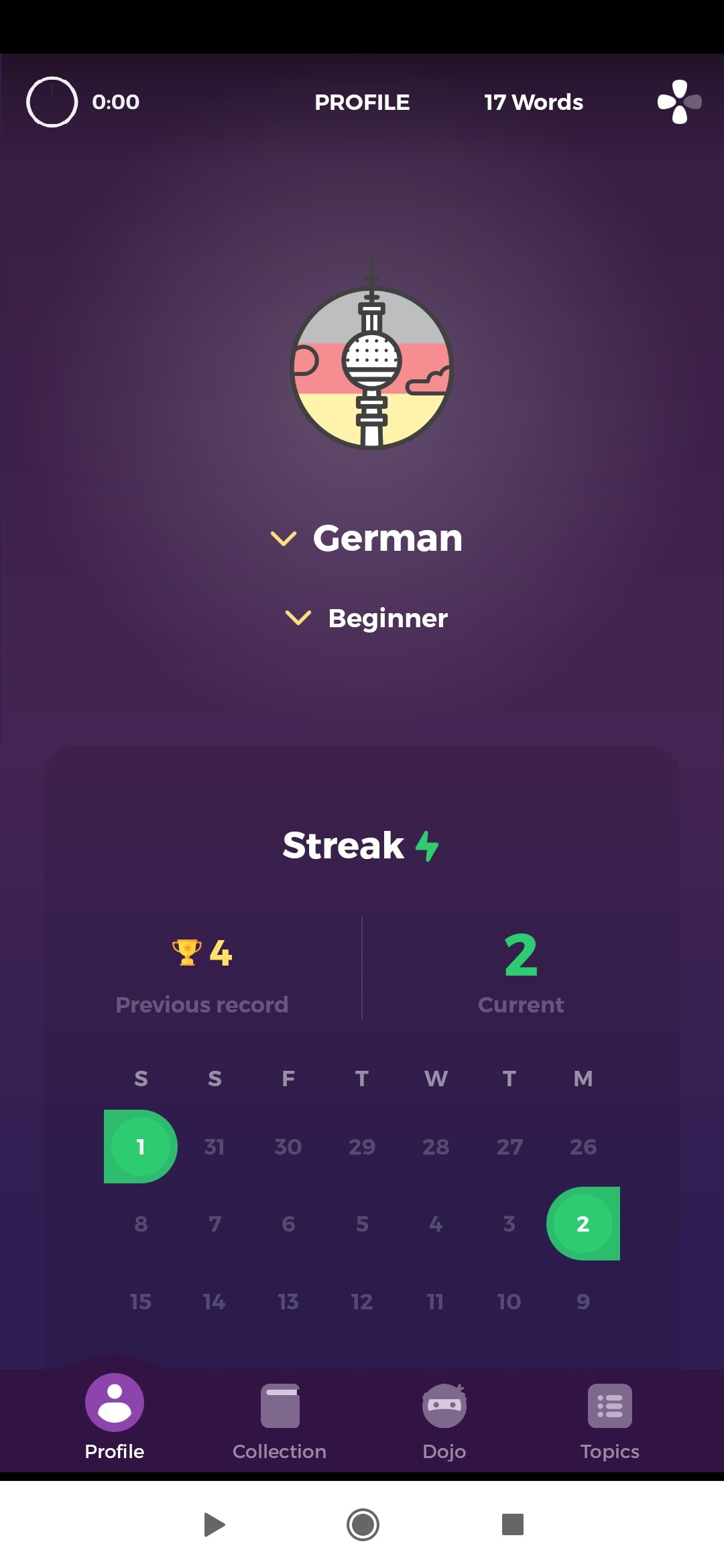The height and width of the screenshot is (1568, 724).
Task: Tap the square recent apps button
Action: tap(513, 1524)
